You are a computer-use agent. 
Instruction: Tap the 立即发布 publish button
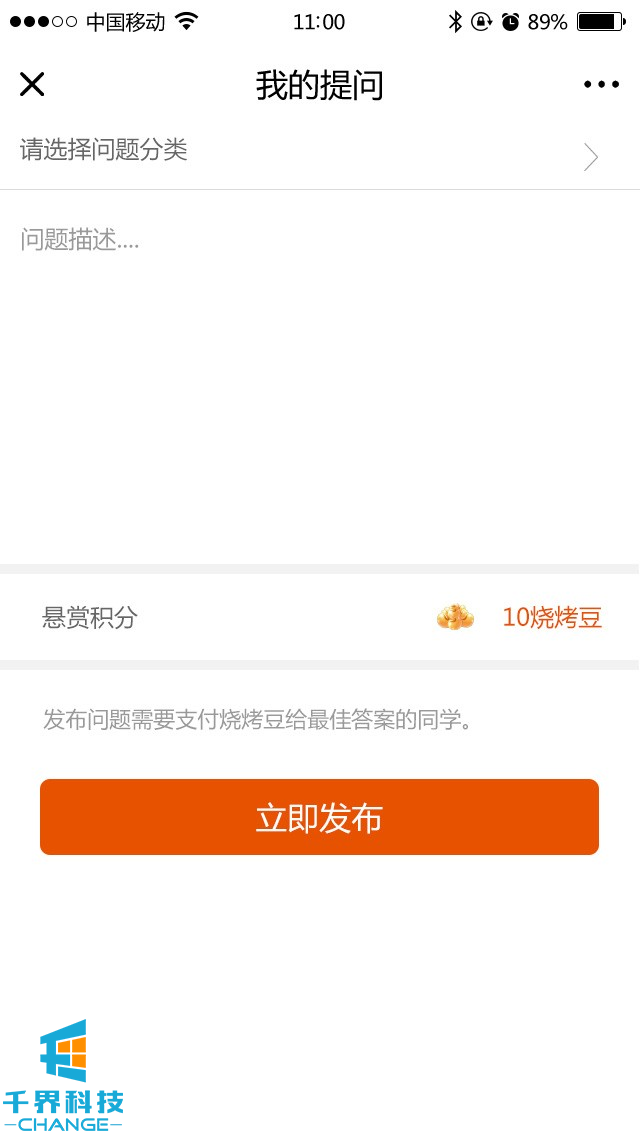[x=320, y=817]
